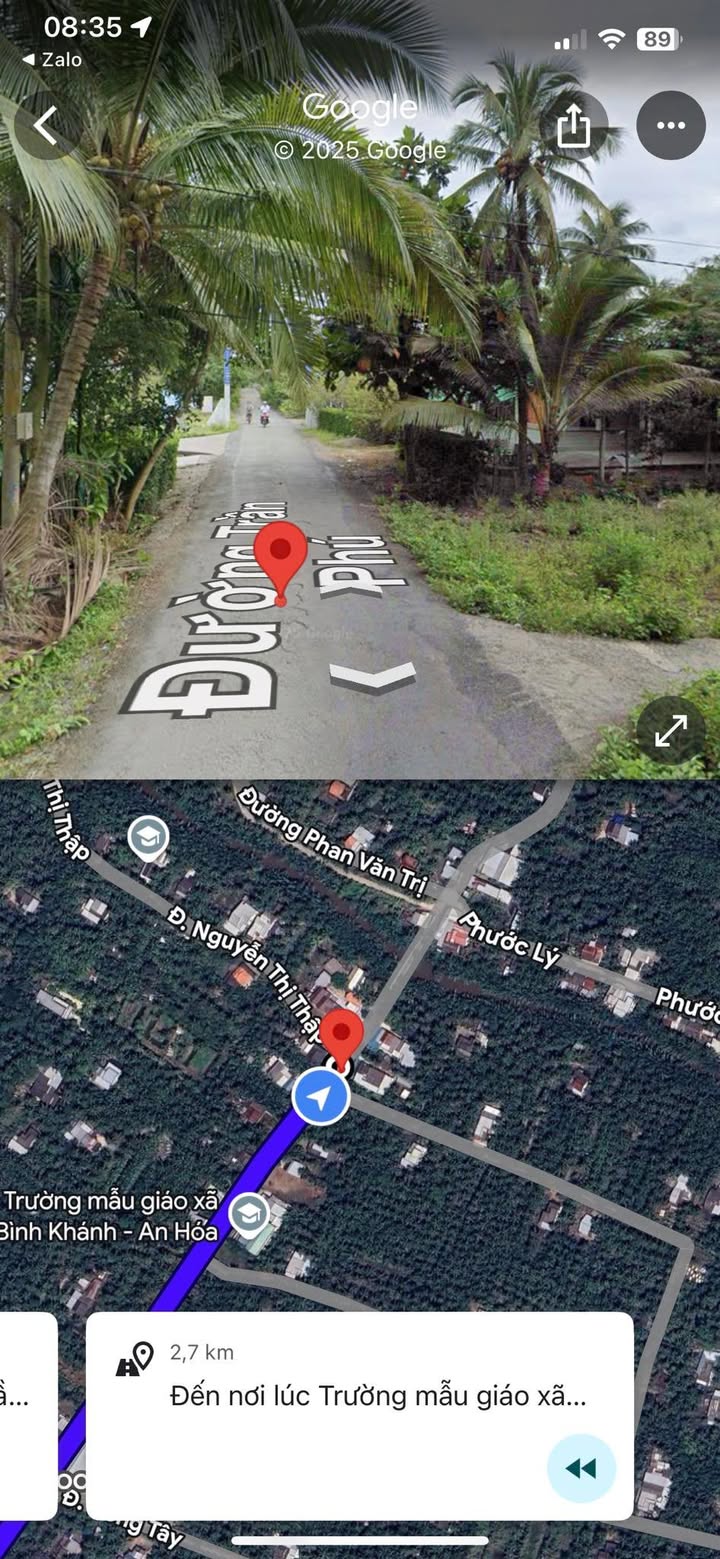Image resolution: width=720 pixels, height=1559 pixels.
Task: Tap the school marker near Nguyễn Thị Thập
Action: pos(149,838)
